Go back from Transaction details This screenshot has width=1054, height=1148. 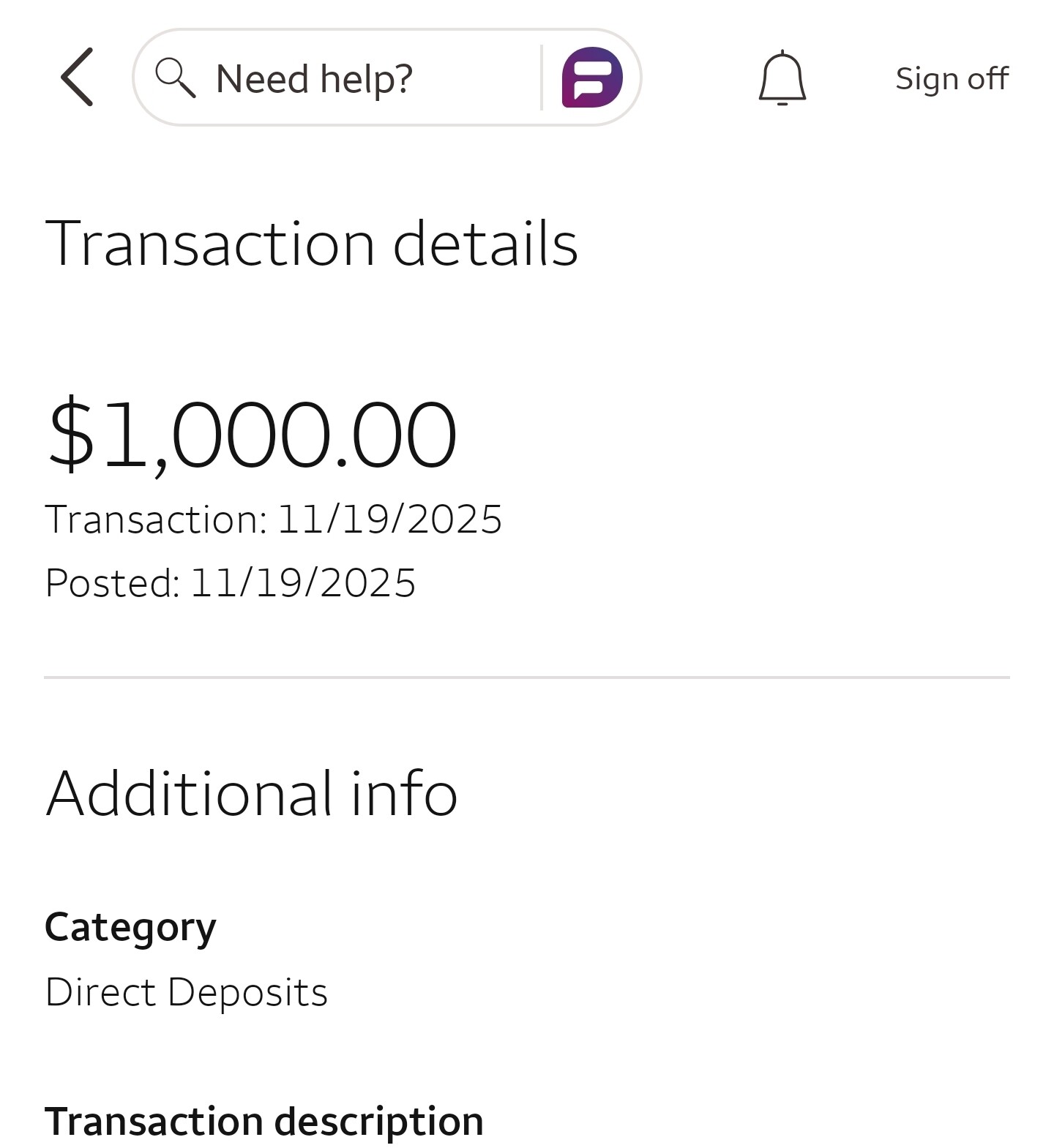(77, 78)
